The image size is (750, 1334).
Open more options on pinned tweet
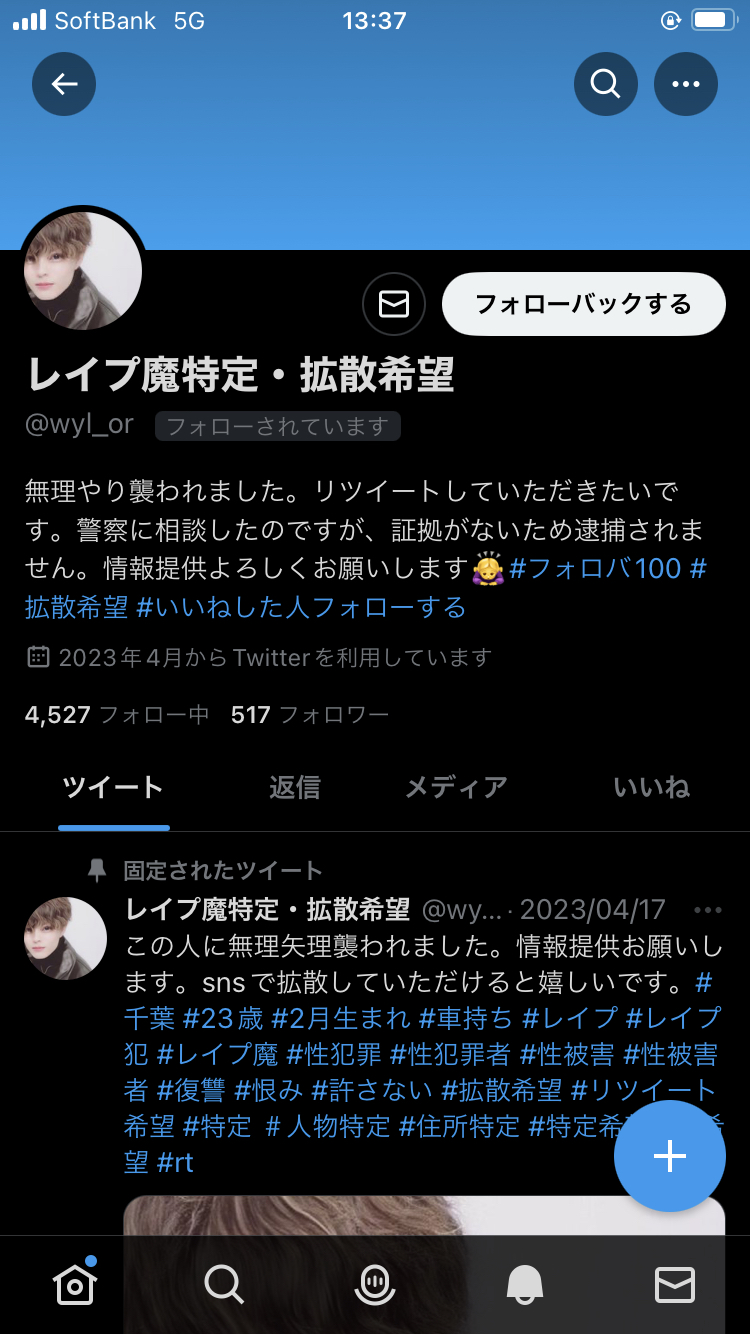(x=707, y=910)
